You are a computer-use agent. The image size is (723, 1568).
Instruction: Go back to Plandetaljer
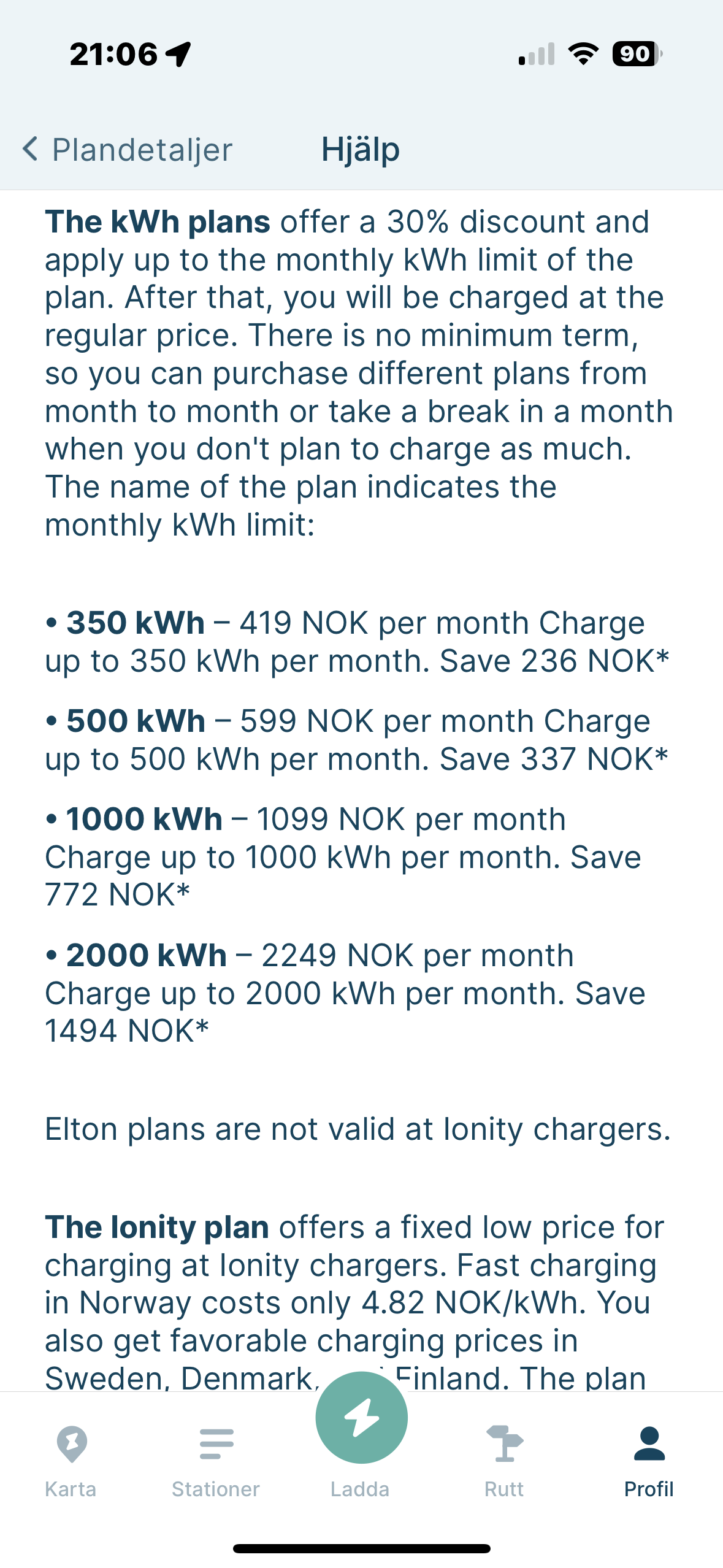click(128, 149)
